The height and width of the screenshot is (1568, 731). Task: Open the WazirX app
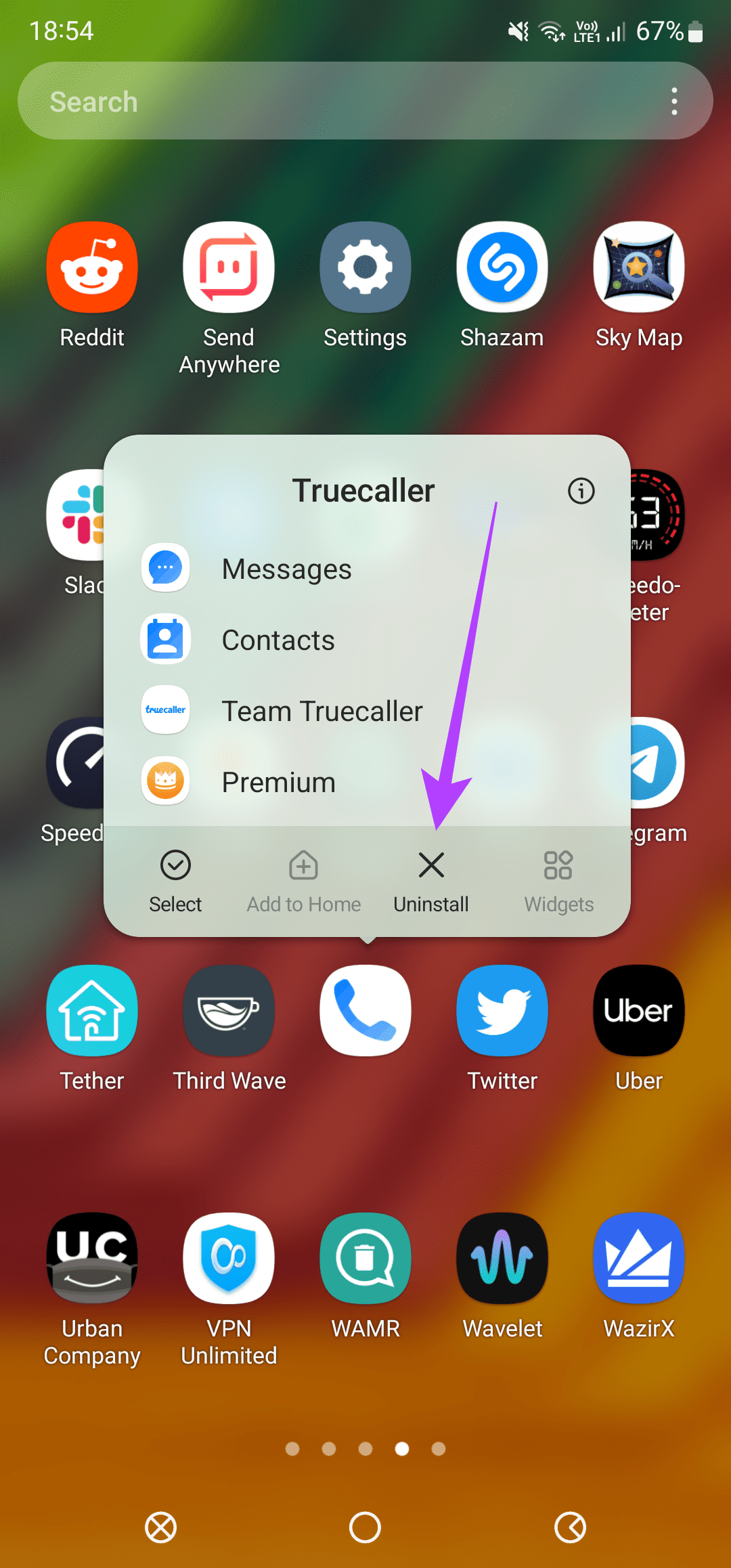[639, 1276]
